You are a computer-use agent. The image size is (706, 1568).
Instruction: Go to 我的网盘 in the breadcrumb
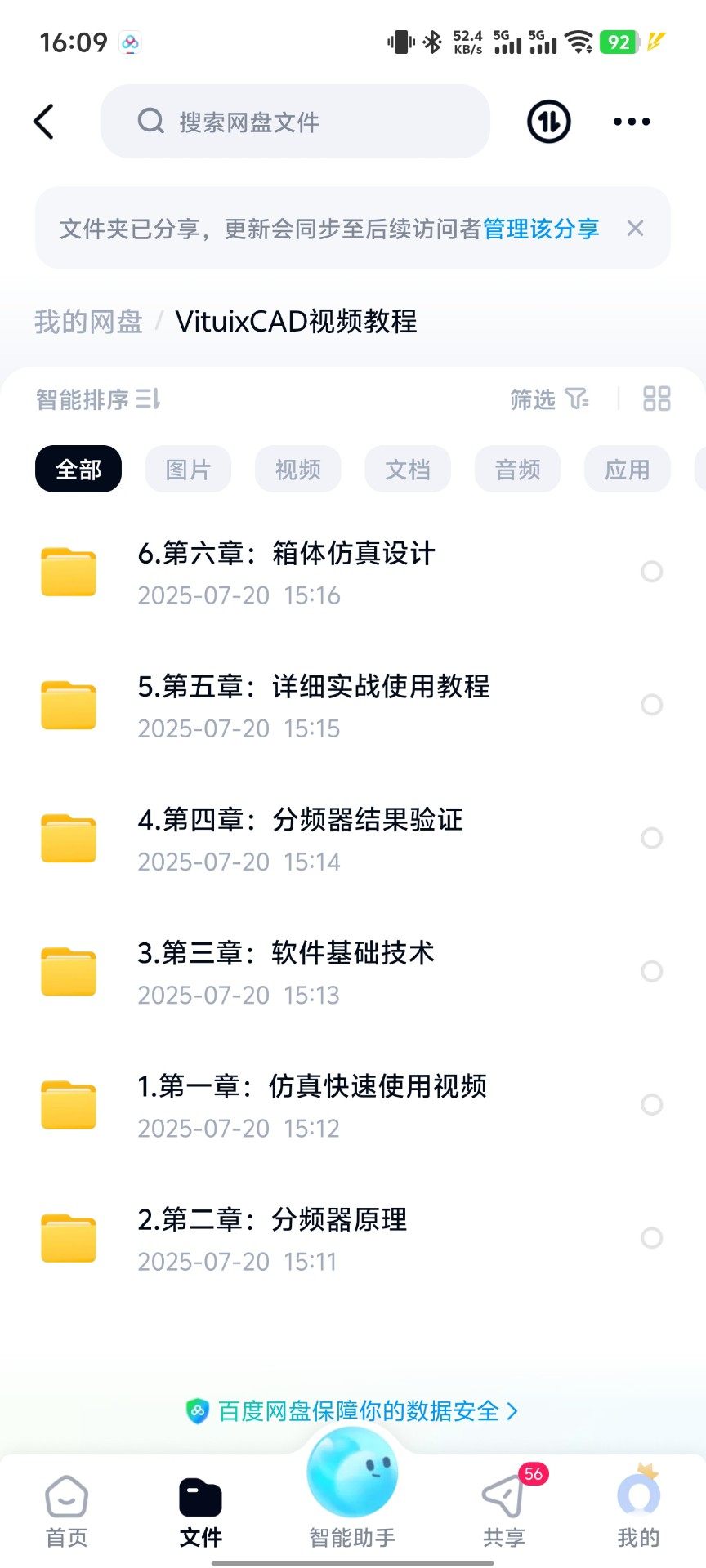(88, 322)
